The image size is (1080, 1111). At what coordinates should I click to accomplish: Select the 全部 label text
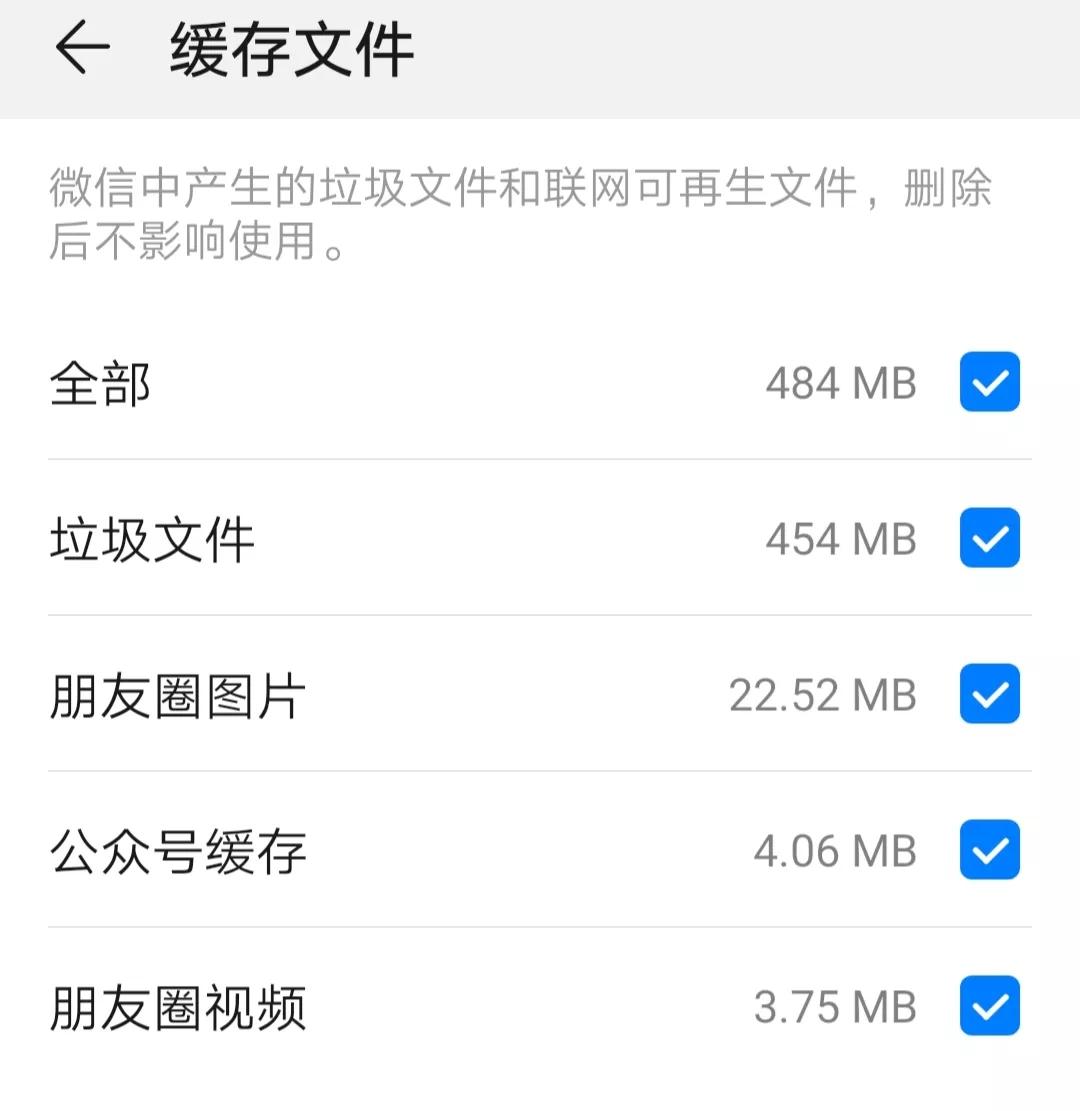99,382
